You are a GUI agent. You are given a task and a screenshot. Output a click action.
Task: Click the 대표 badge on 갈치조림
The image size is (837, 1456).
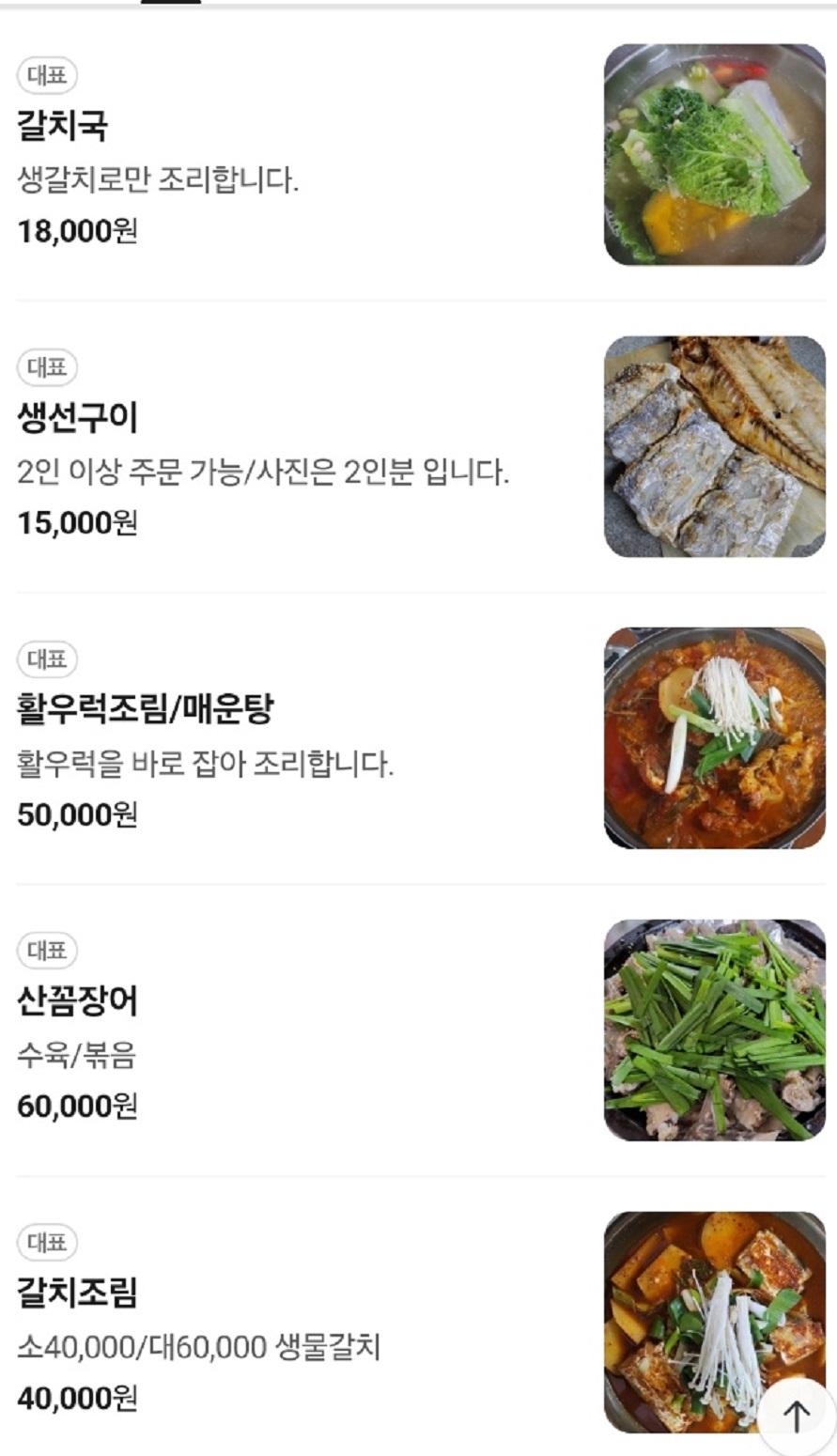tap(46, 1244)
